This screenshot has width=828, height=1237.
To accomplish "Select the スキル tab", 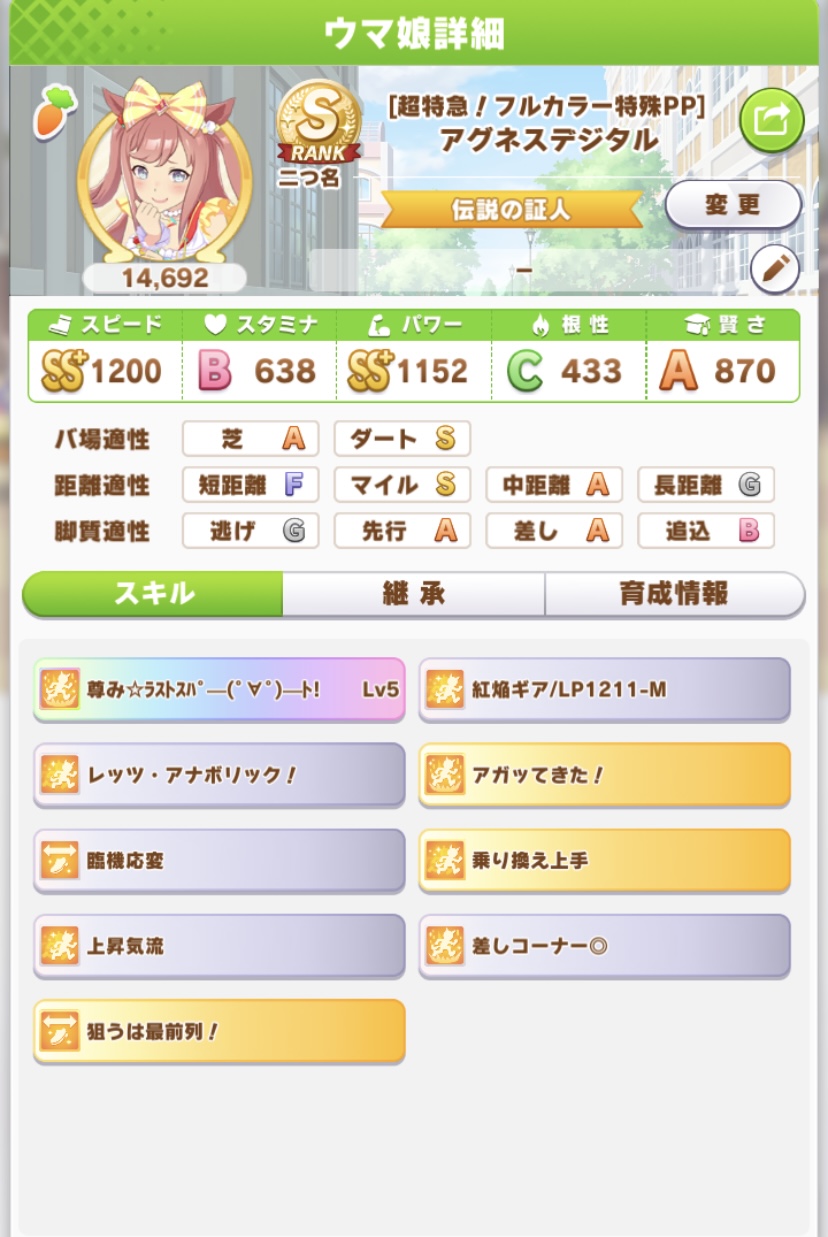I will point(153,594).
